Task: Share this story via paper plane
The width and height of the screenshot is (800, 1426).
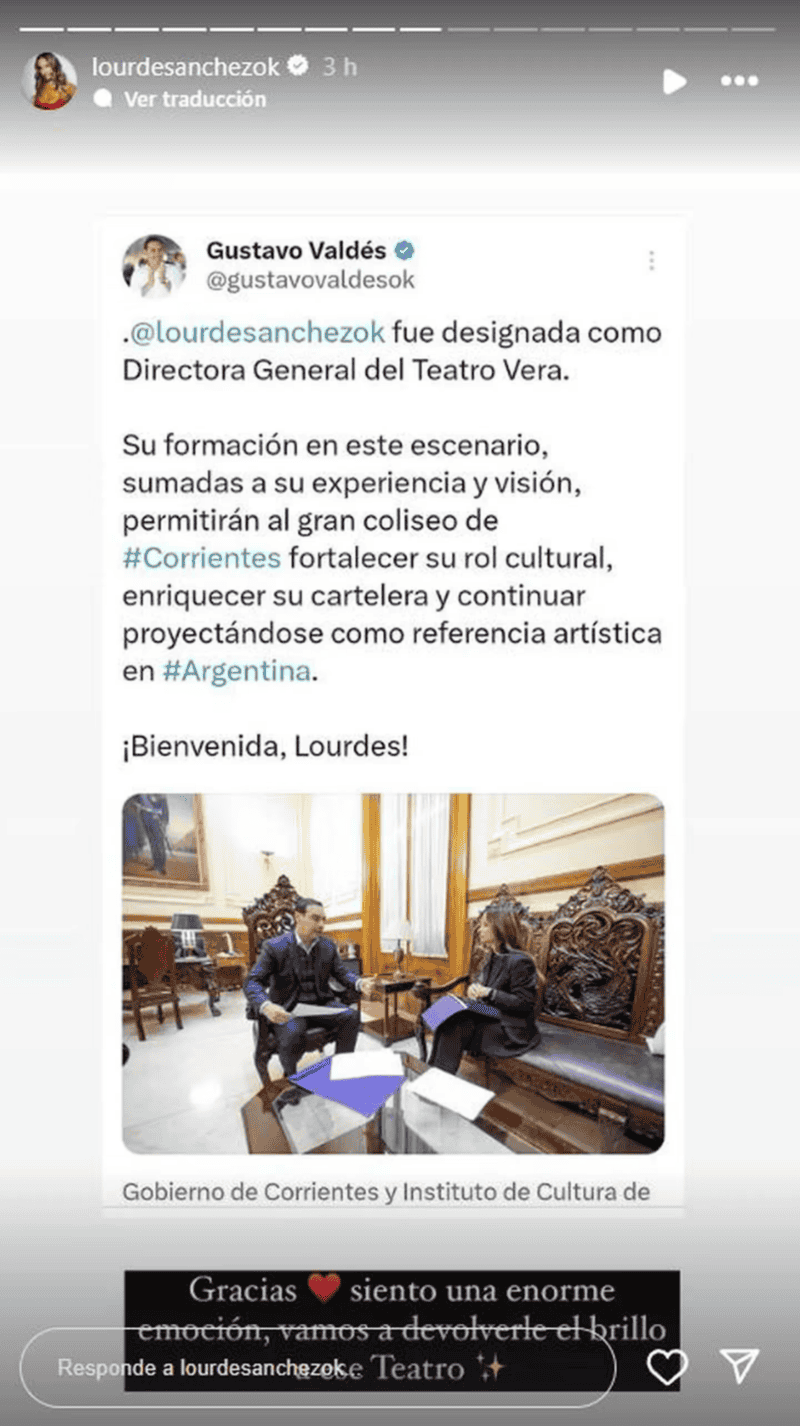Action: (x=739, y=1366)
